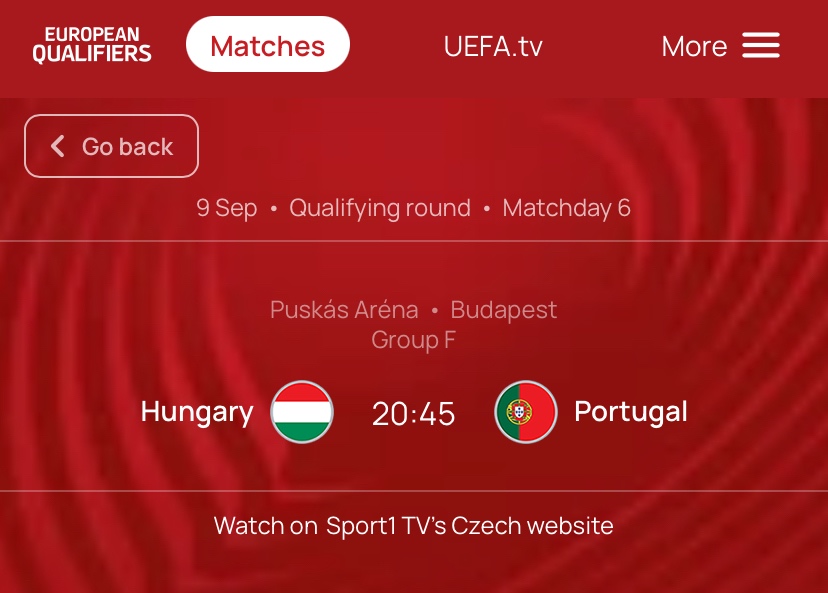Image resolution: width=828 pixels, height=593 pixels.
Task: Tap the Go back button
Action: tap(111, 146)
